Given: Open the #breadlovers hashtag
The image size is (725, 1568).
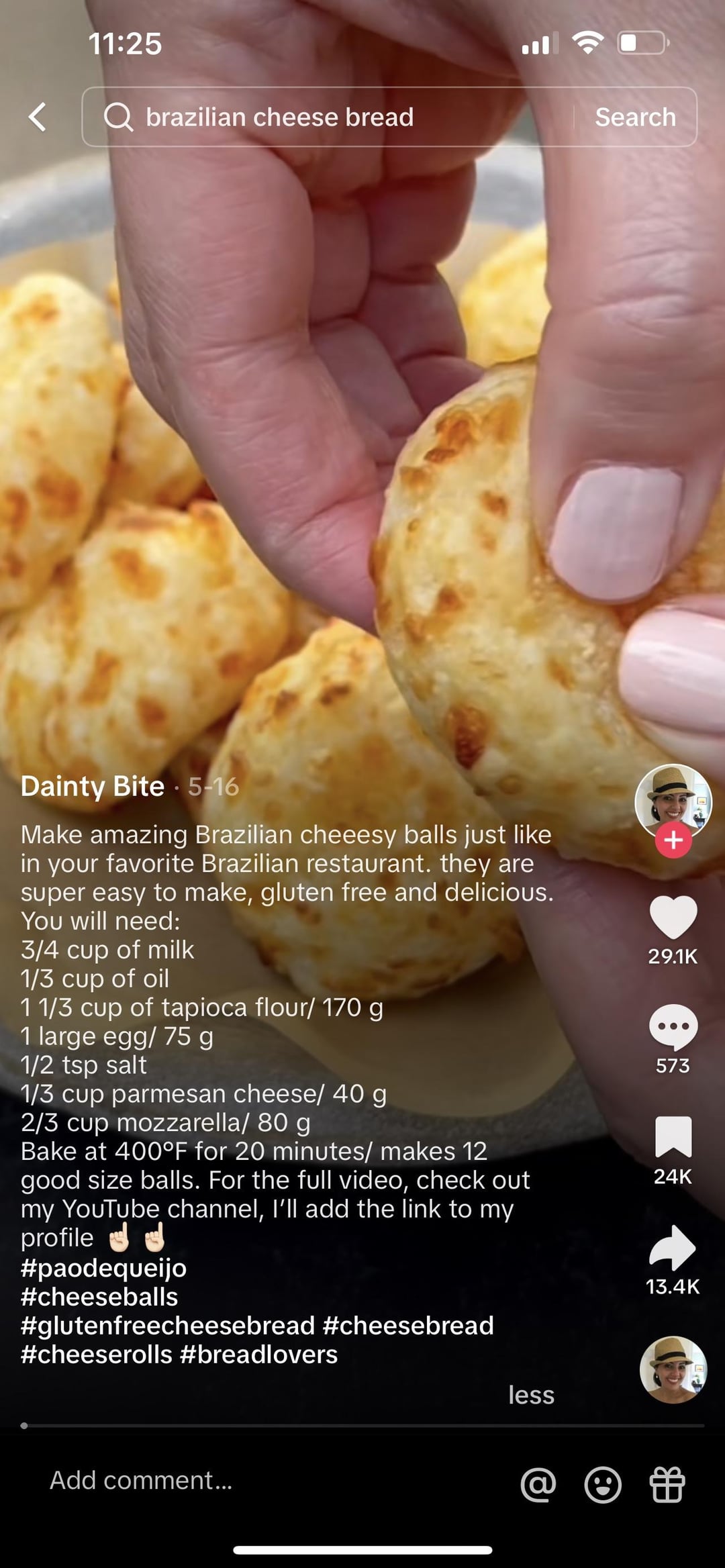Looking at the screenshot, I should [x=259, y=1355].
